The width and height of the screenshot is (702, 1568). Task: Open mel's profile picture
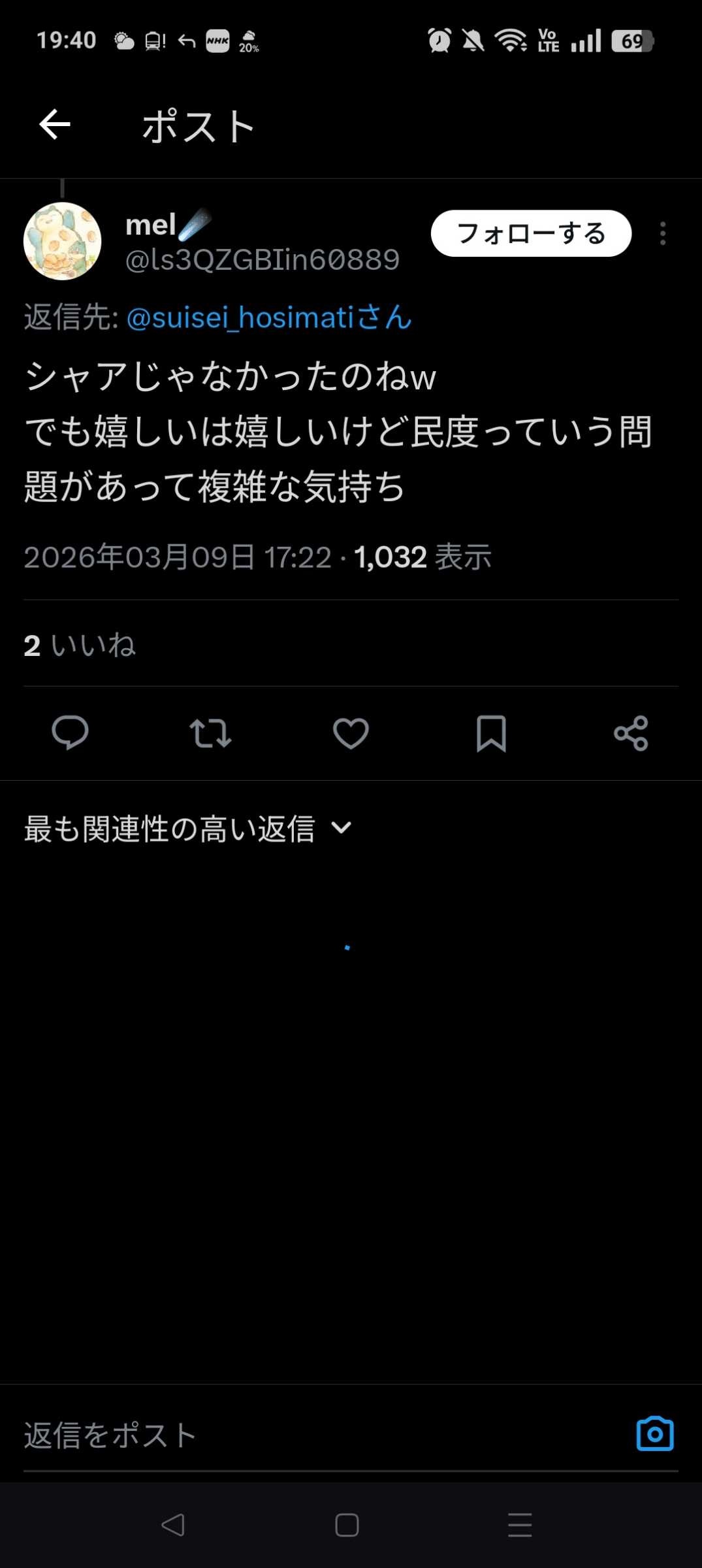[63, 241]
